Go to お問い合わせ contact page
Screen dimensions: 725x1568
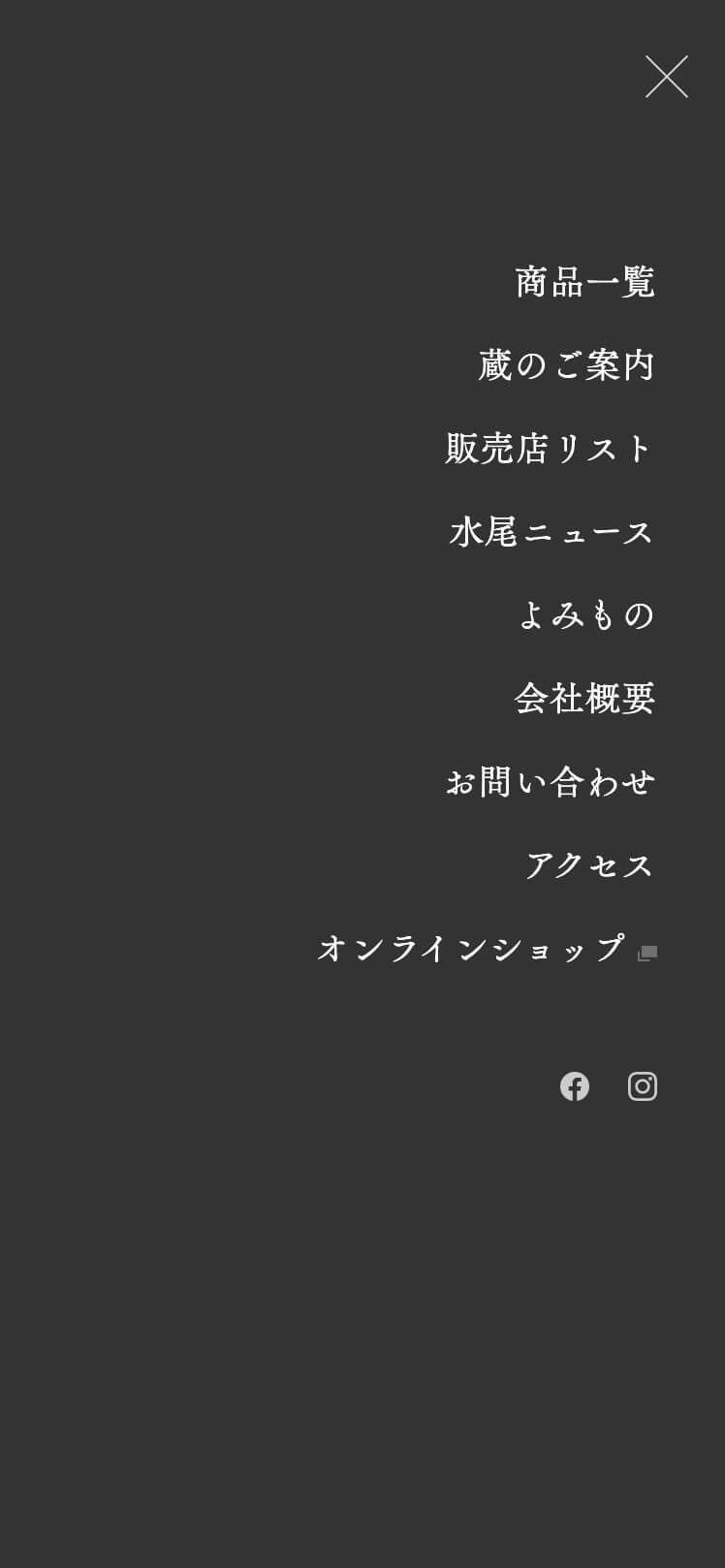point(551,782)
